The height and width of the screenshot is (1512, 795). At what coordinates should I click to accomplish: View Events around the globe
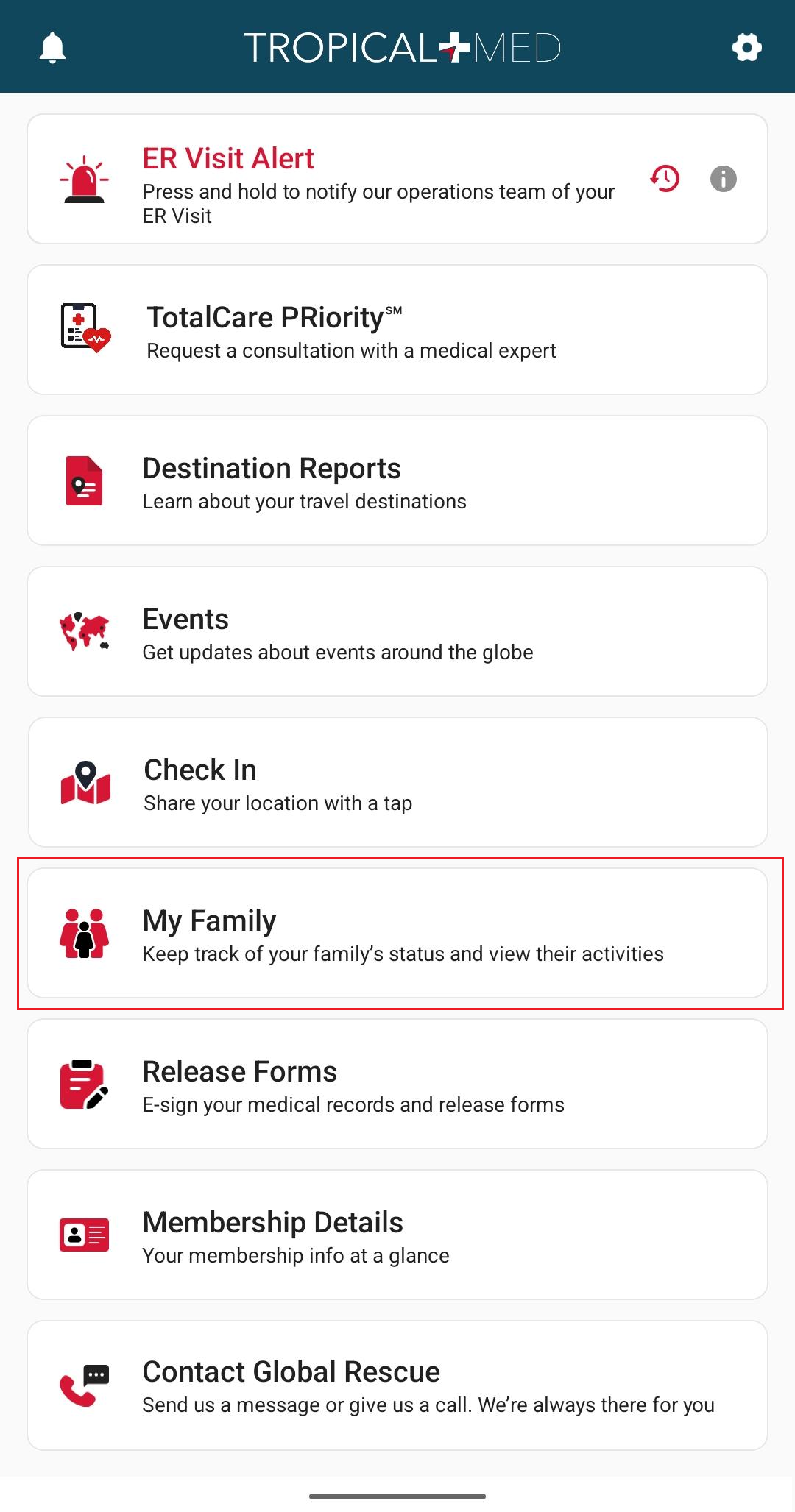click(397, 631)
